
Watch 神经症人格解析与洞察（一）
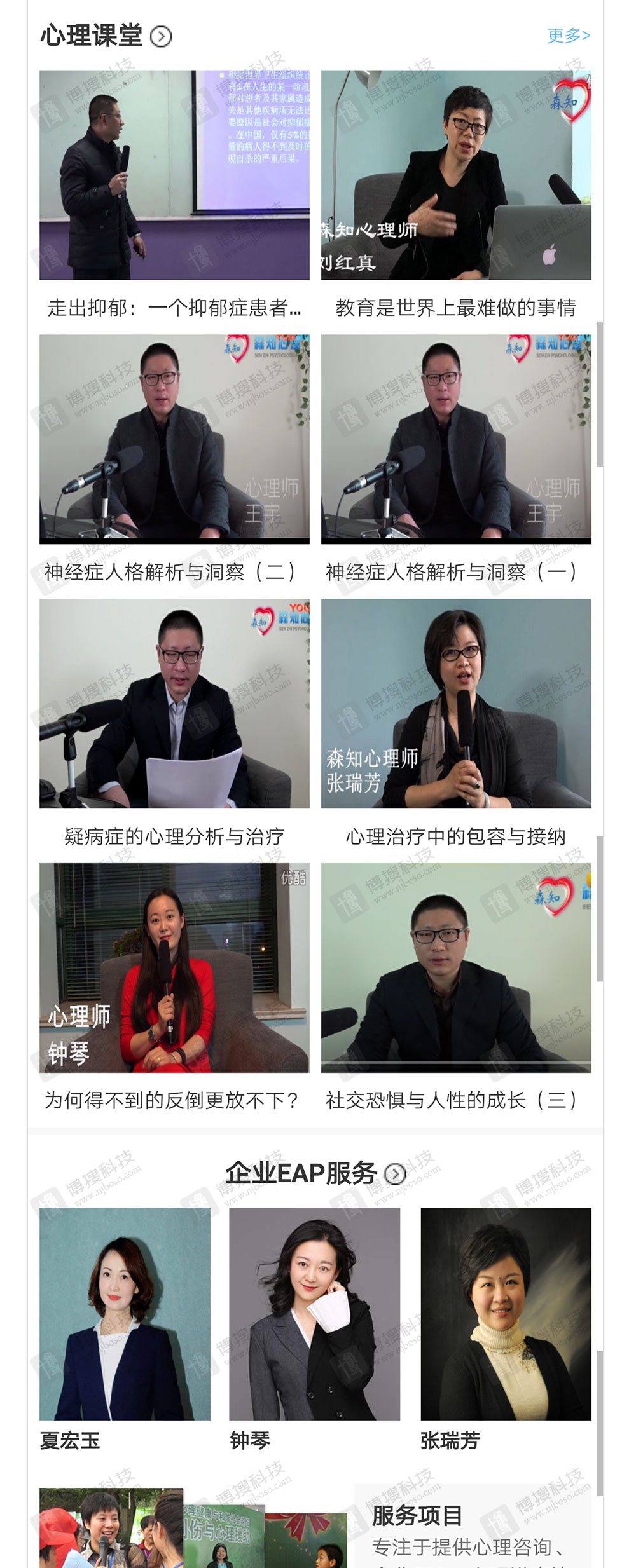click(456, 439)
